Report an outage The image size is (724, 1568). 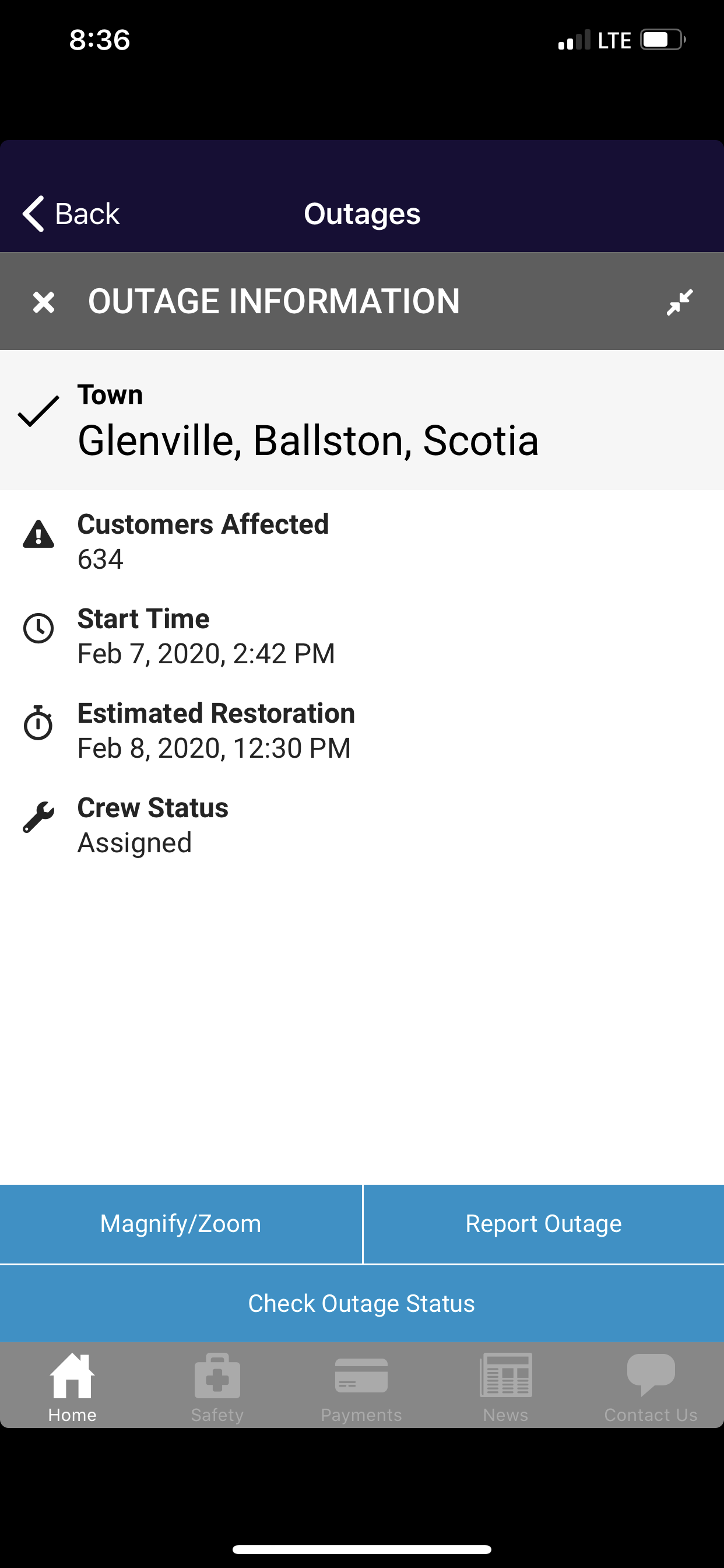[544, 1224]
